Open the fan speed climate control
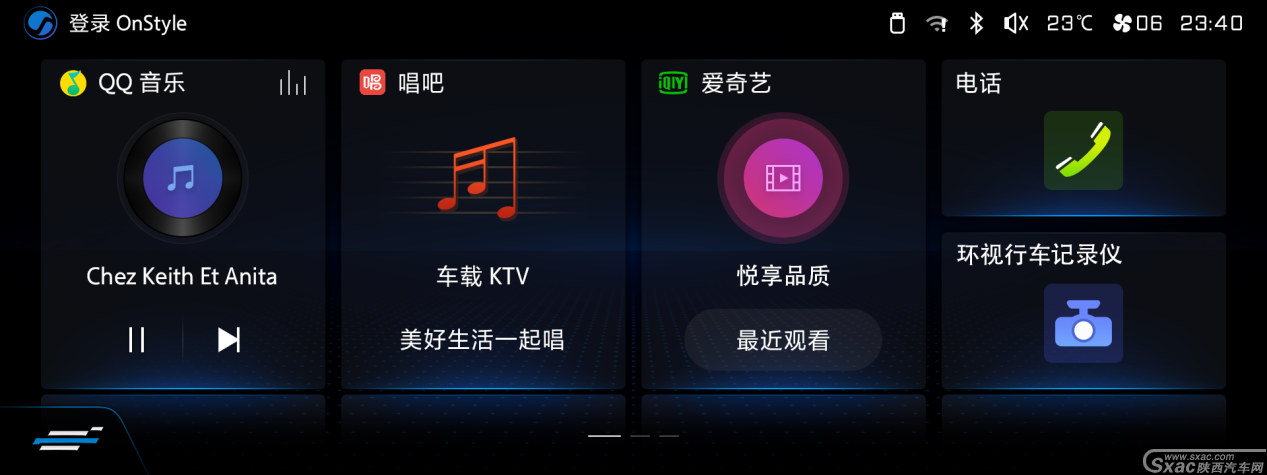This screenshot has width=1267, height=475. 1137,23
